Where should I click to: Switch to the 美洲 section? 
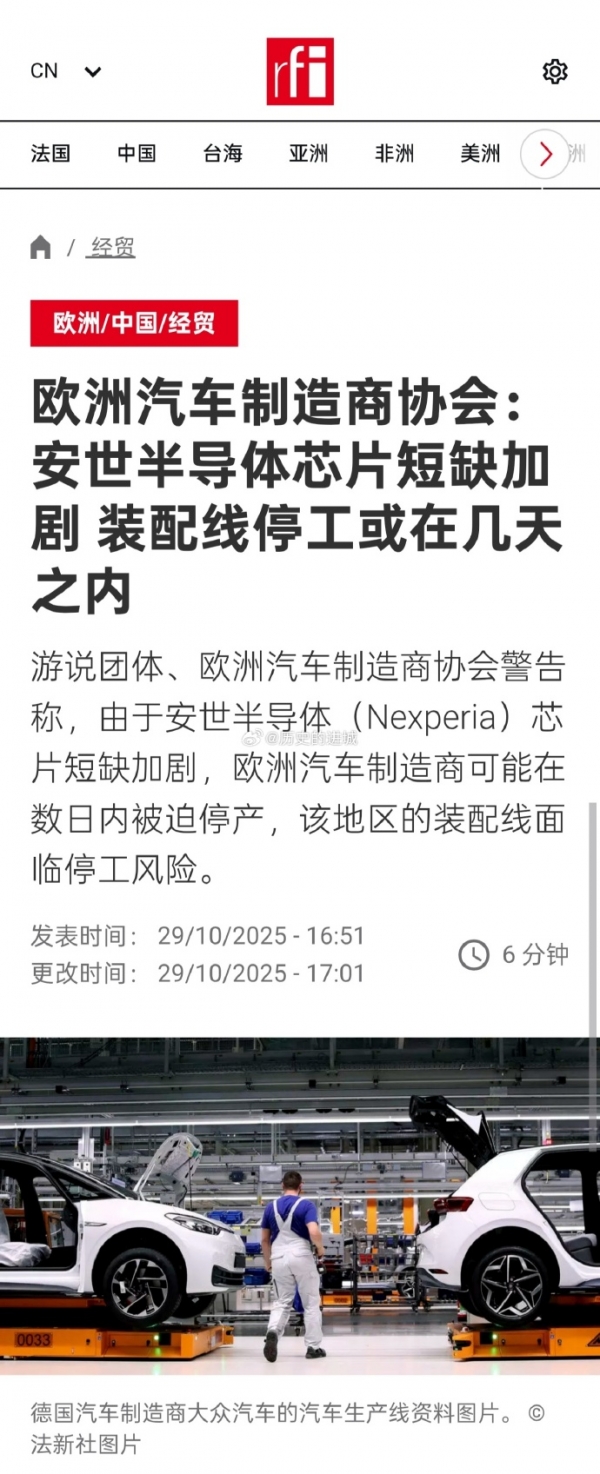(480, 154)
